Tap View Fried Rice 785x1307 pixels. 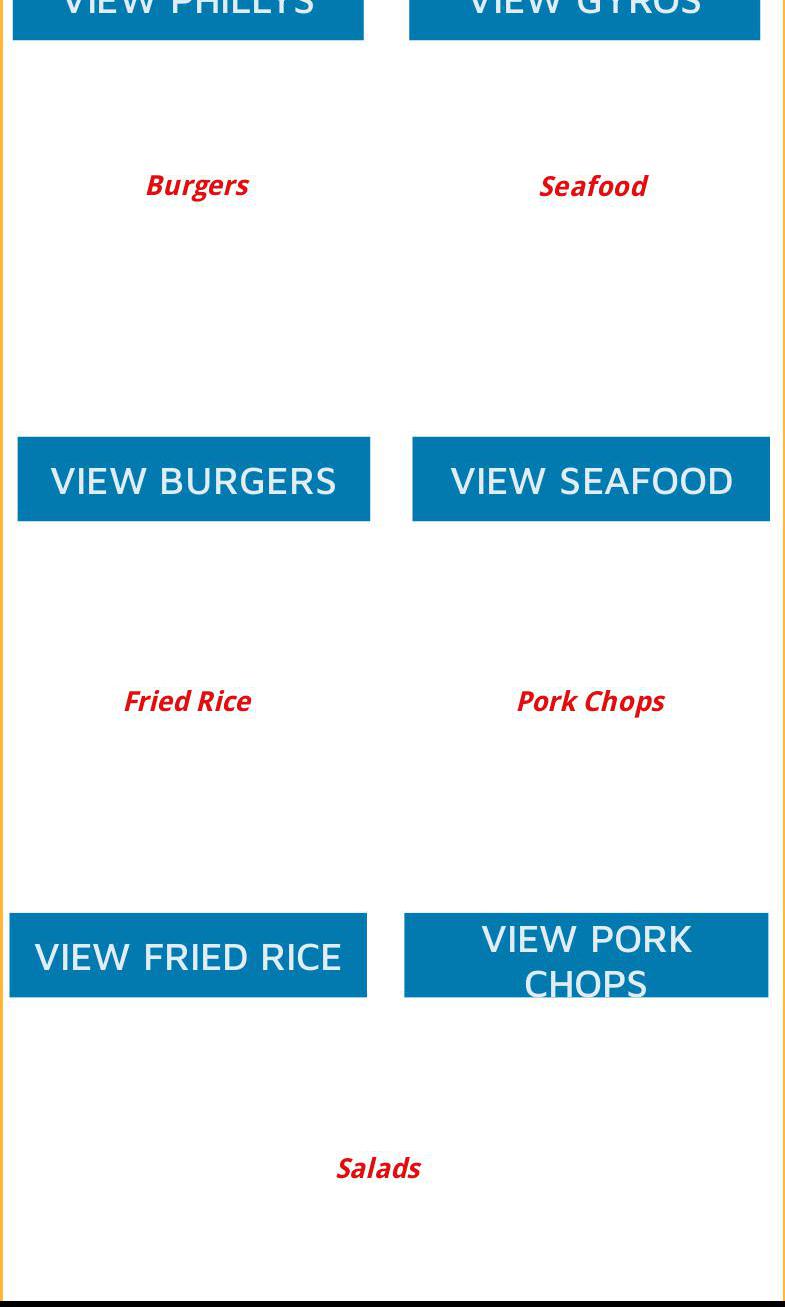[x=188, y=955]
